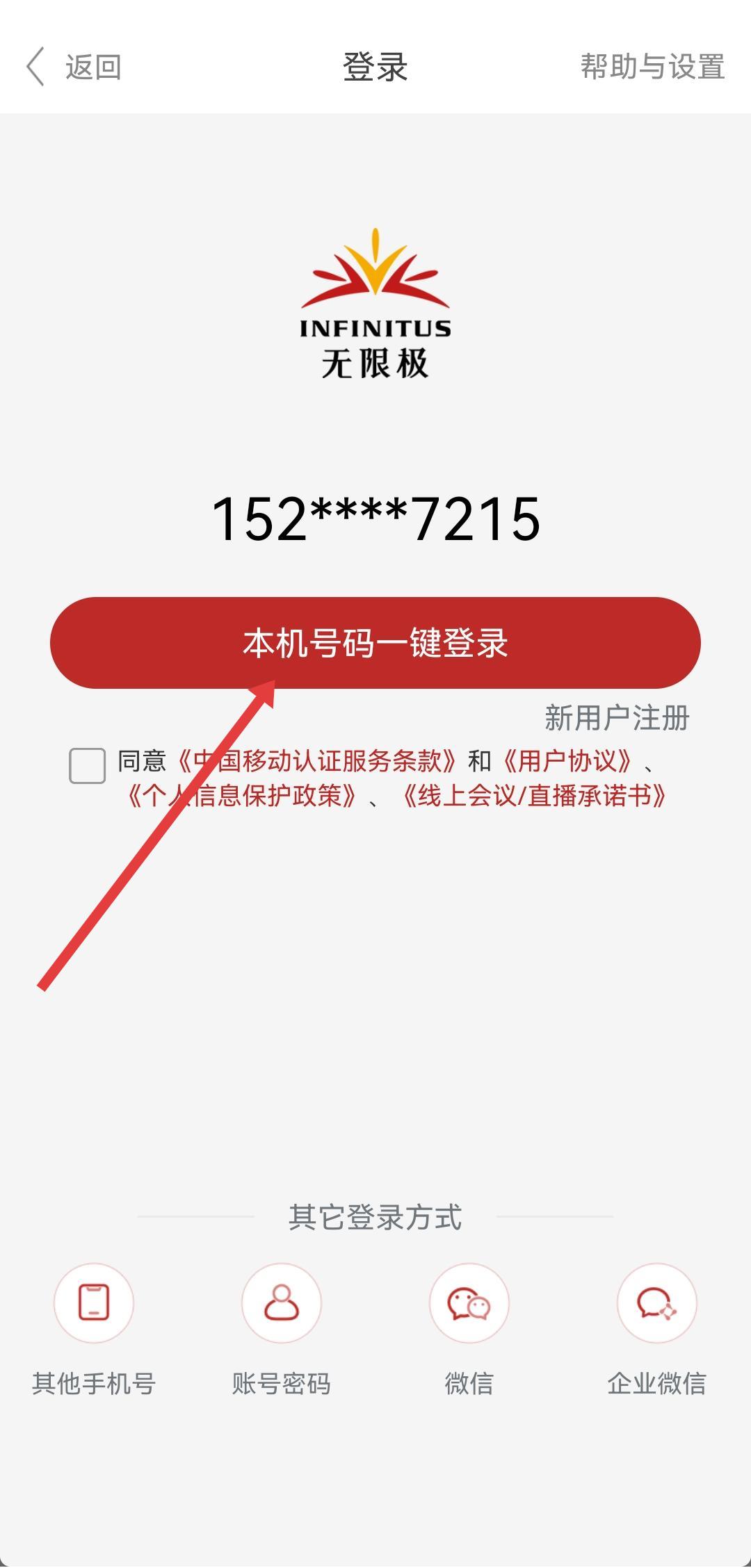This screenshot has width=751, height=1568.
Task: Sign in with 微信
Action: pyautogui.click(x=469, y=1303)
